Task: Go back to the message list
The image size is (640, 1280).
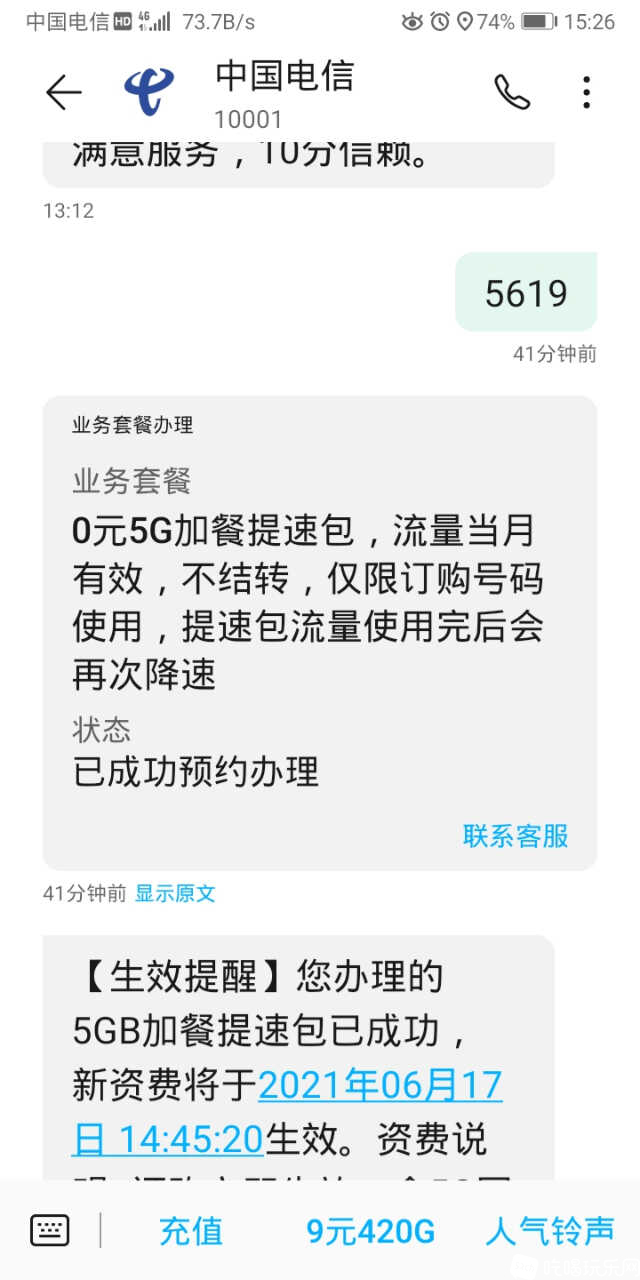Action: pyautogui.click(x=63, y=93)
